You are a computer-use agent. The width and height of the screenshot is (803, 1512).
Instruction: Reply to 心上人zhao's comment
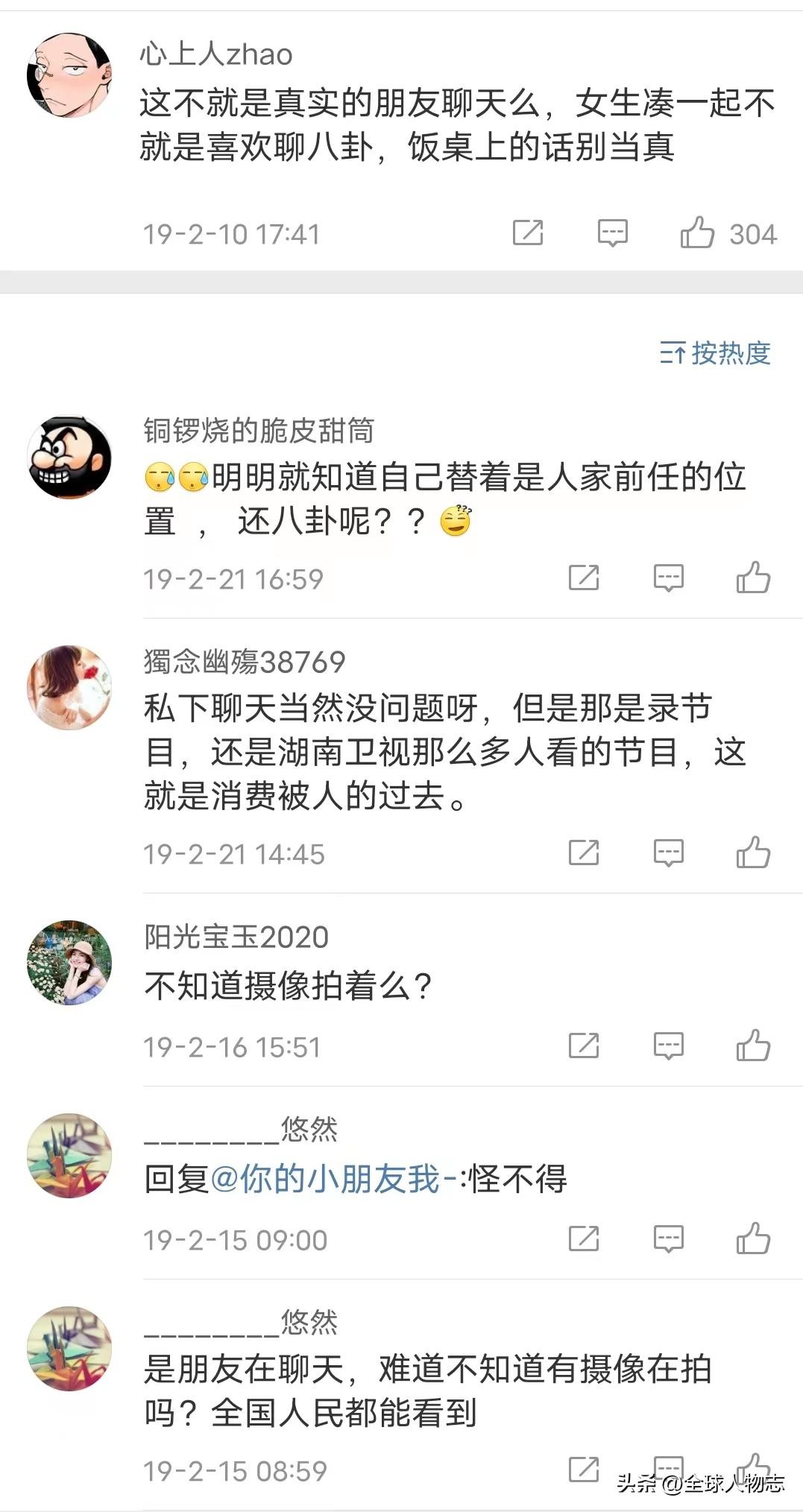tap(612, 233)
